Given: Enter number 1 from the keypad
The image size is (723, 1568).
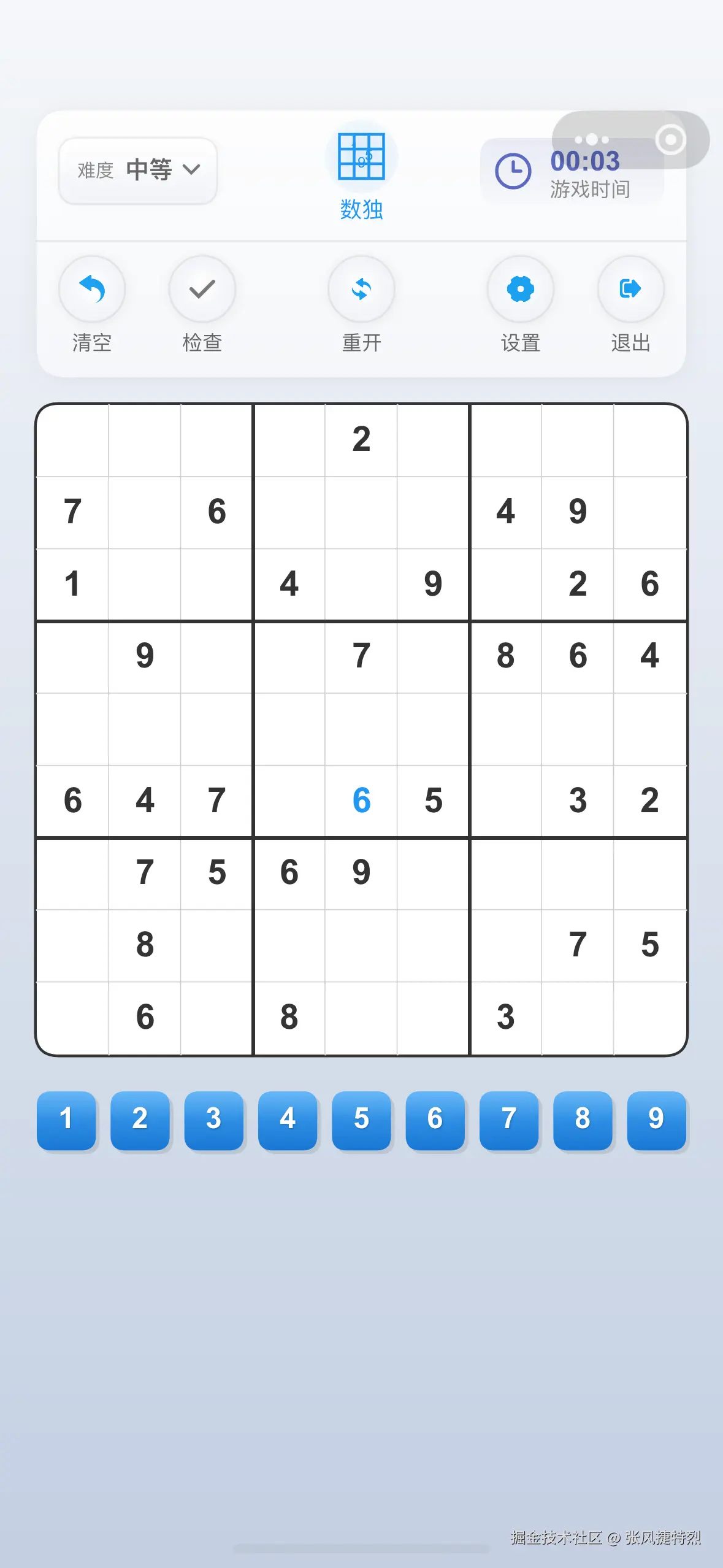Looking at the screenshot, I should pos(66,1120).
